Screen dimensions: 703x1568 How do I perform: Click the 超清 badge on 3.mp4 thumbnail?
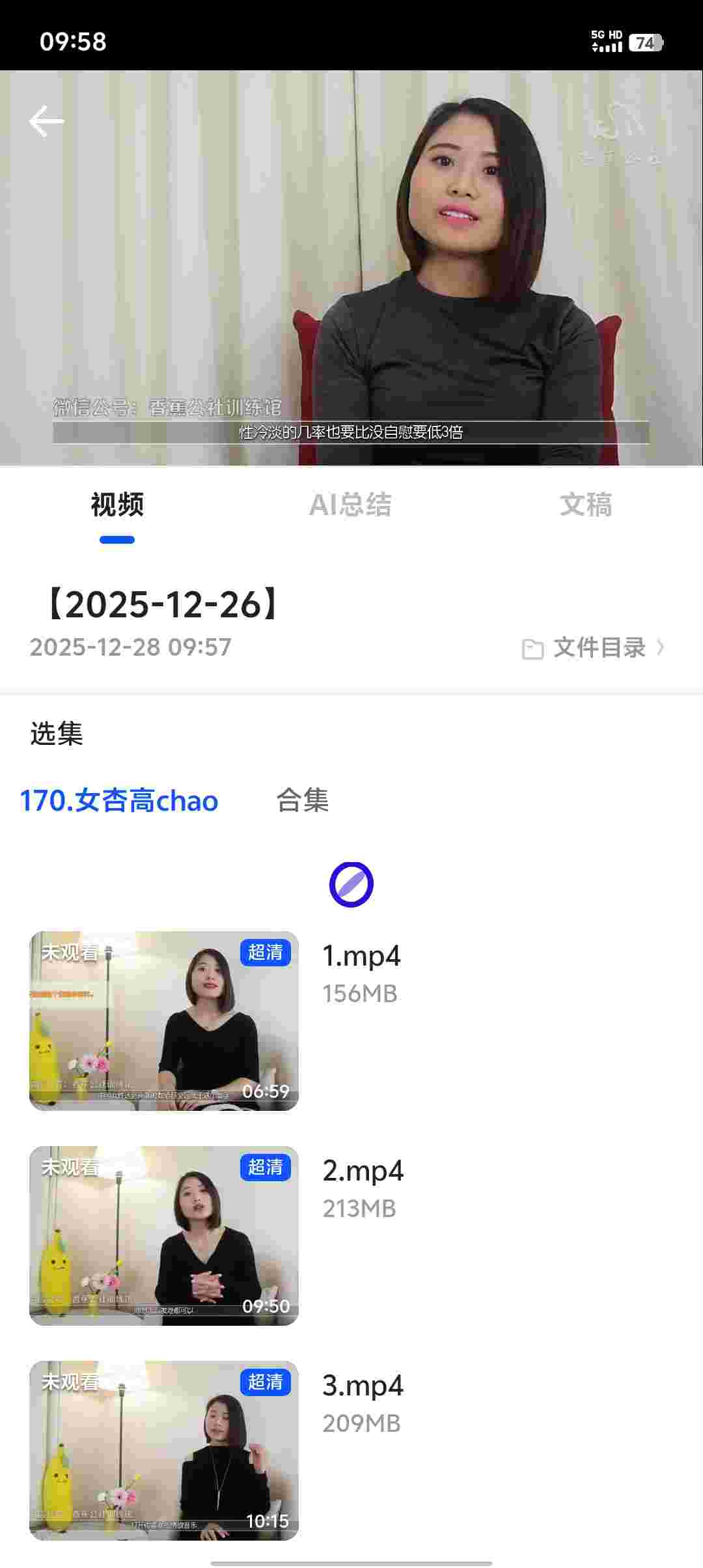pyautogui.click(x=266, y=1382)
